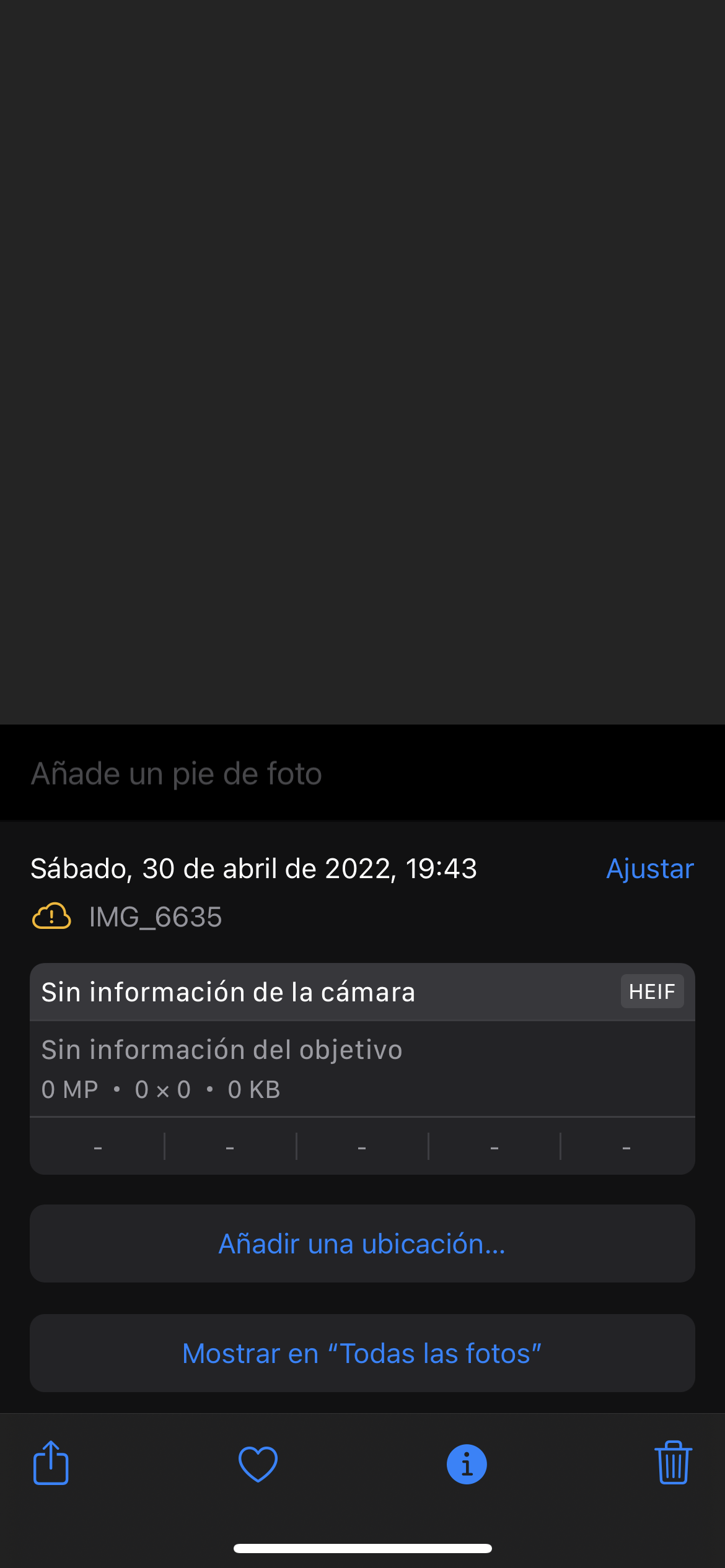Share this photo
This screenshot has height=1568, width=725.
[x=51, y=1463]
